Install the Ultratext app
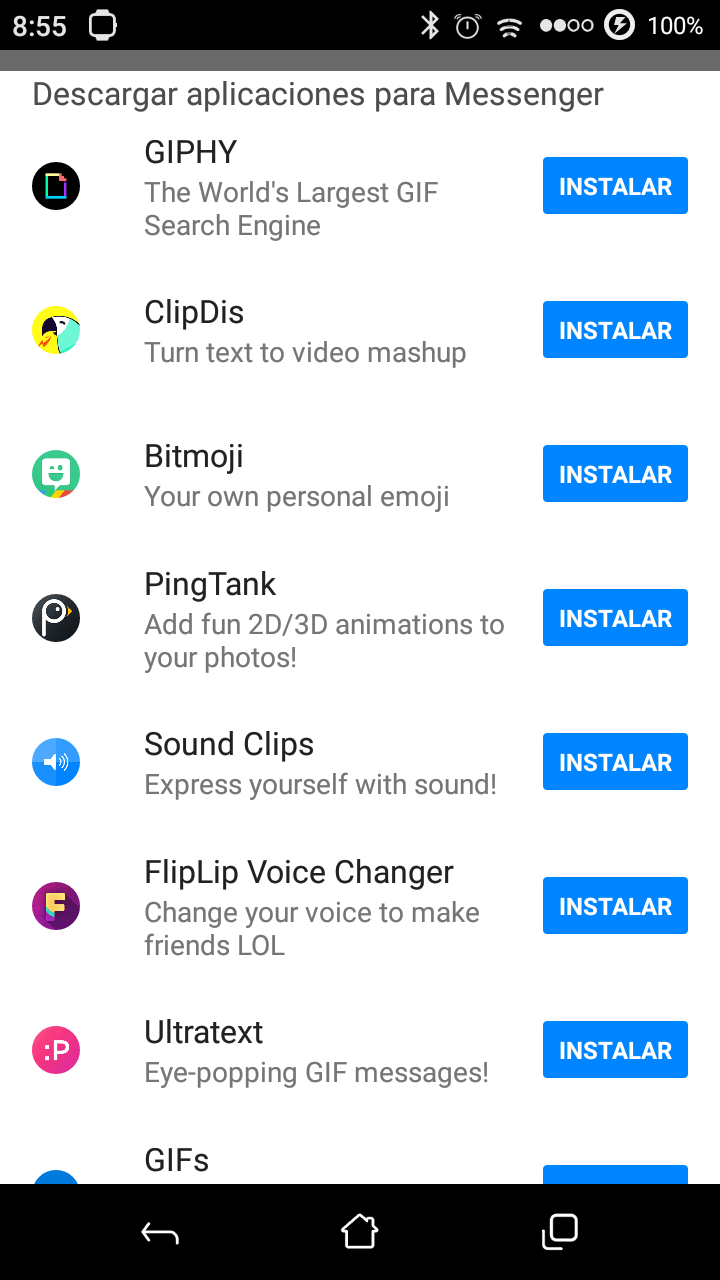Image resolution: width=720 pixels, height=1280 pixels. point(615,1050)
